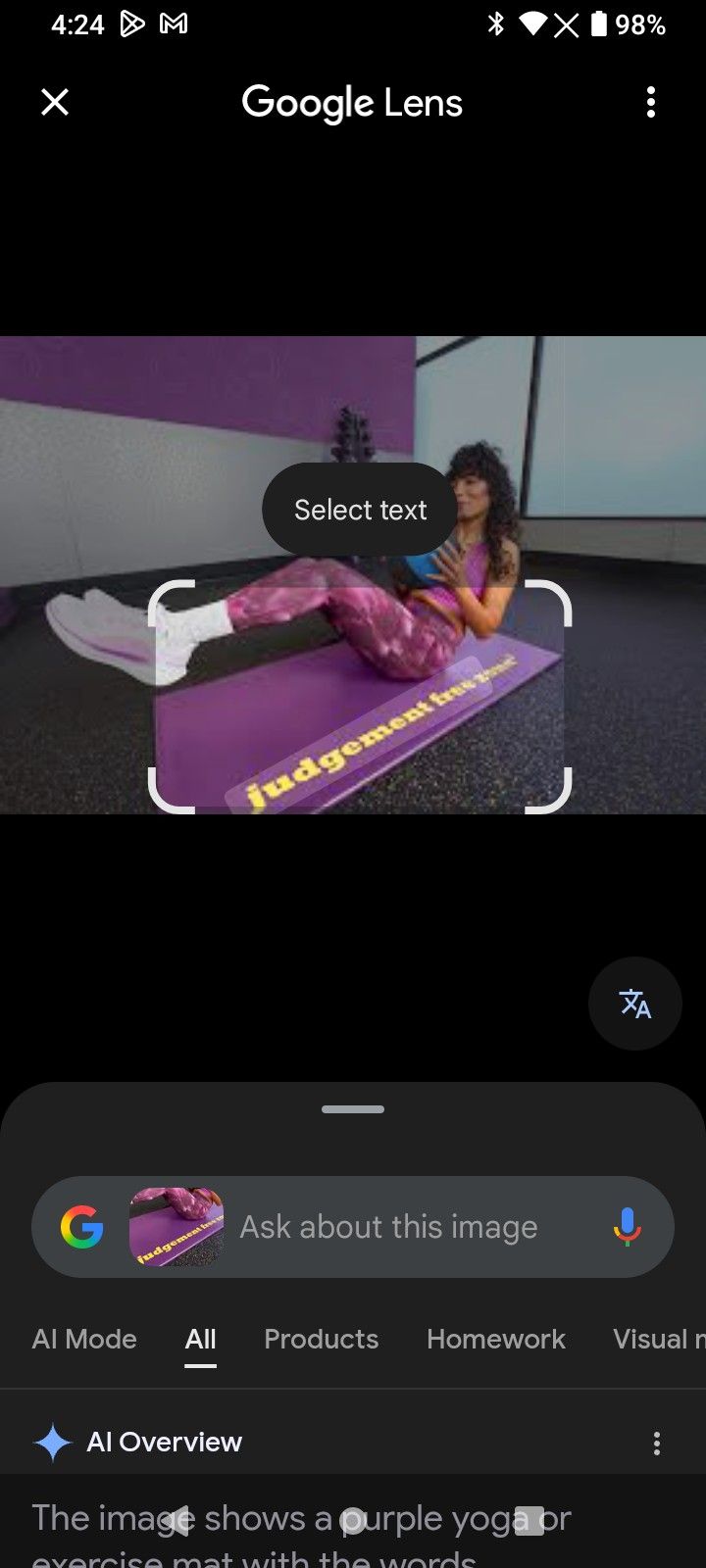Switch to the AI Mode tab
This screenshot has height=1568, width=706.
[84, 1339]
